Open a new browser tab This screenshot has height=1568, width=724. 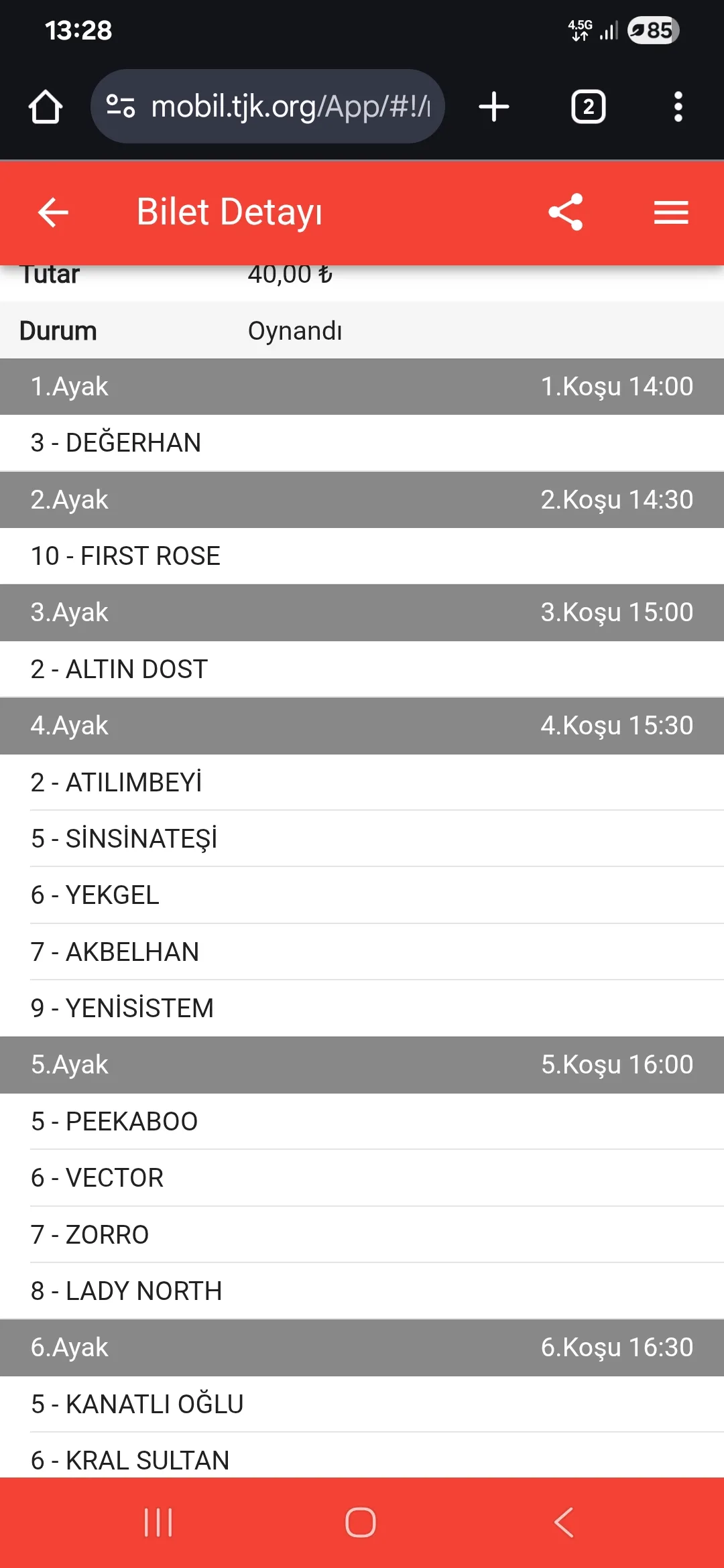(x=494, y=107)
